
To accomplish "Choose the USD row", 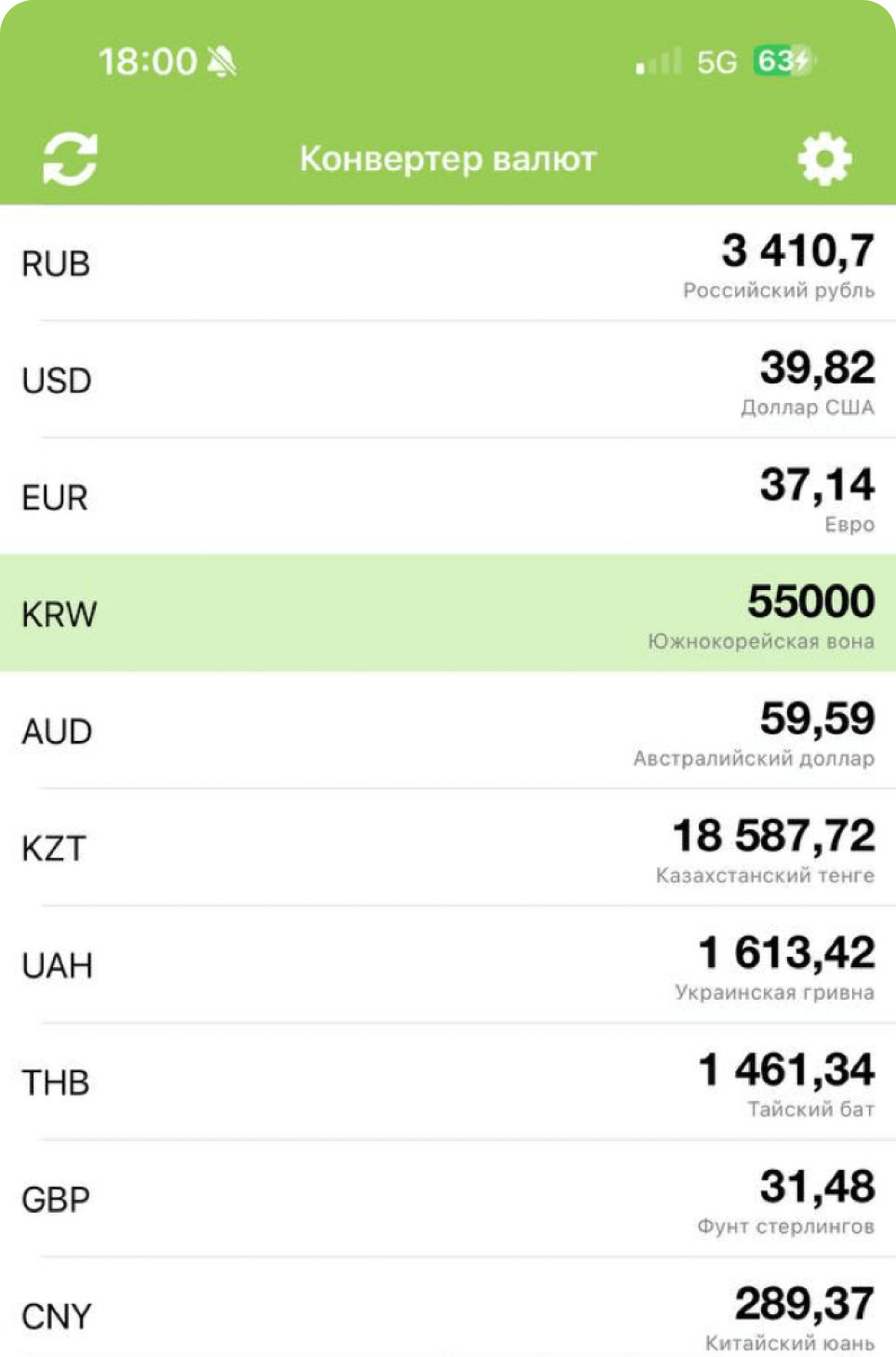I will click(448, 381).
